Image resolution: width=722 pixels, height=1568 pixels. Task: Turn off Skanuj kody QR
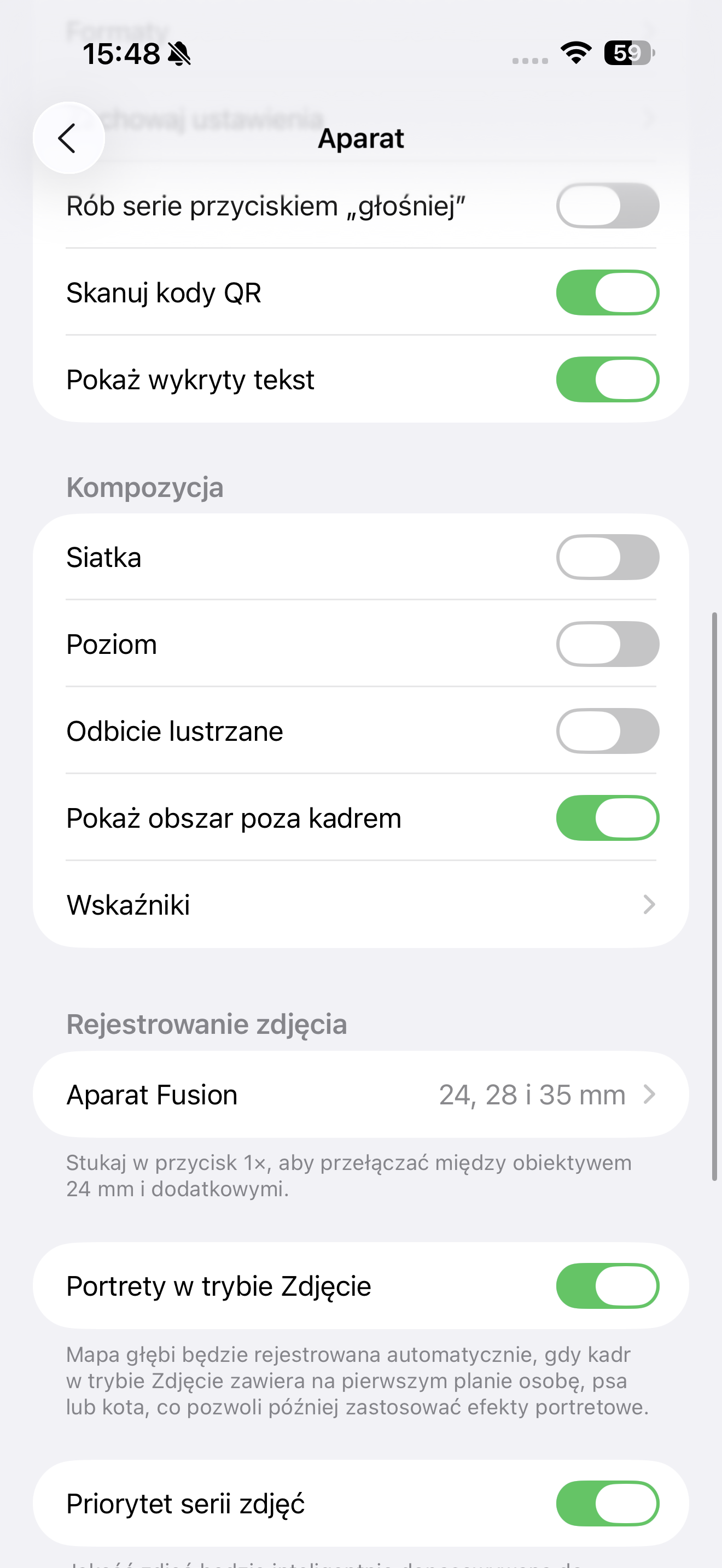coord(607,293)
